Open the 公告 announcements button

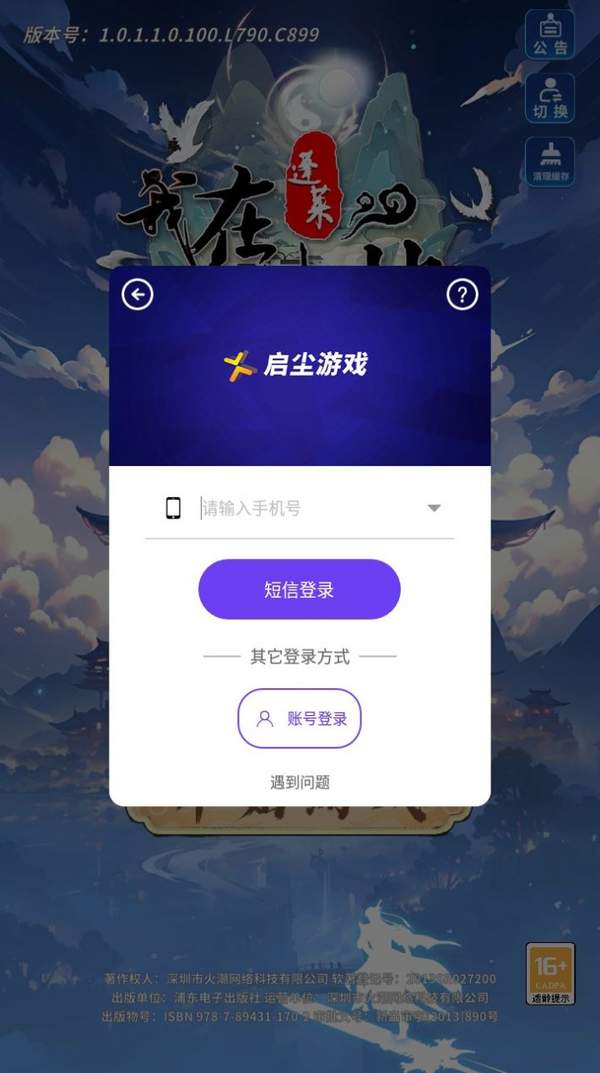coord(550,34)
